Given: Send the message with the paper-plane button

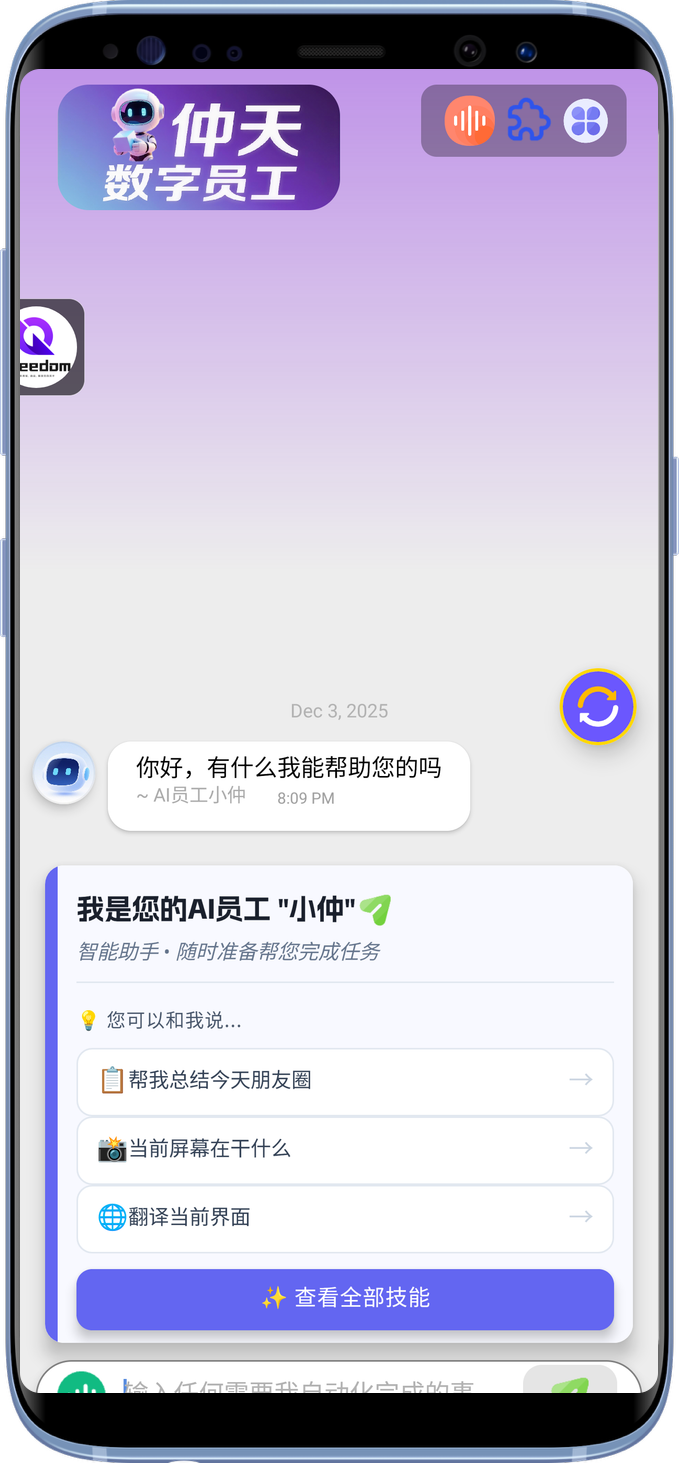Looking at the screenshot, I should pyautogui.click(x=569, y=1383).
